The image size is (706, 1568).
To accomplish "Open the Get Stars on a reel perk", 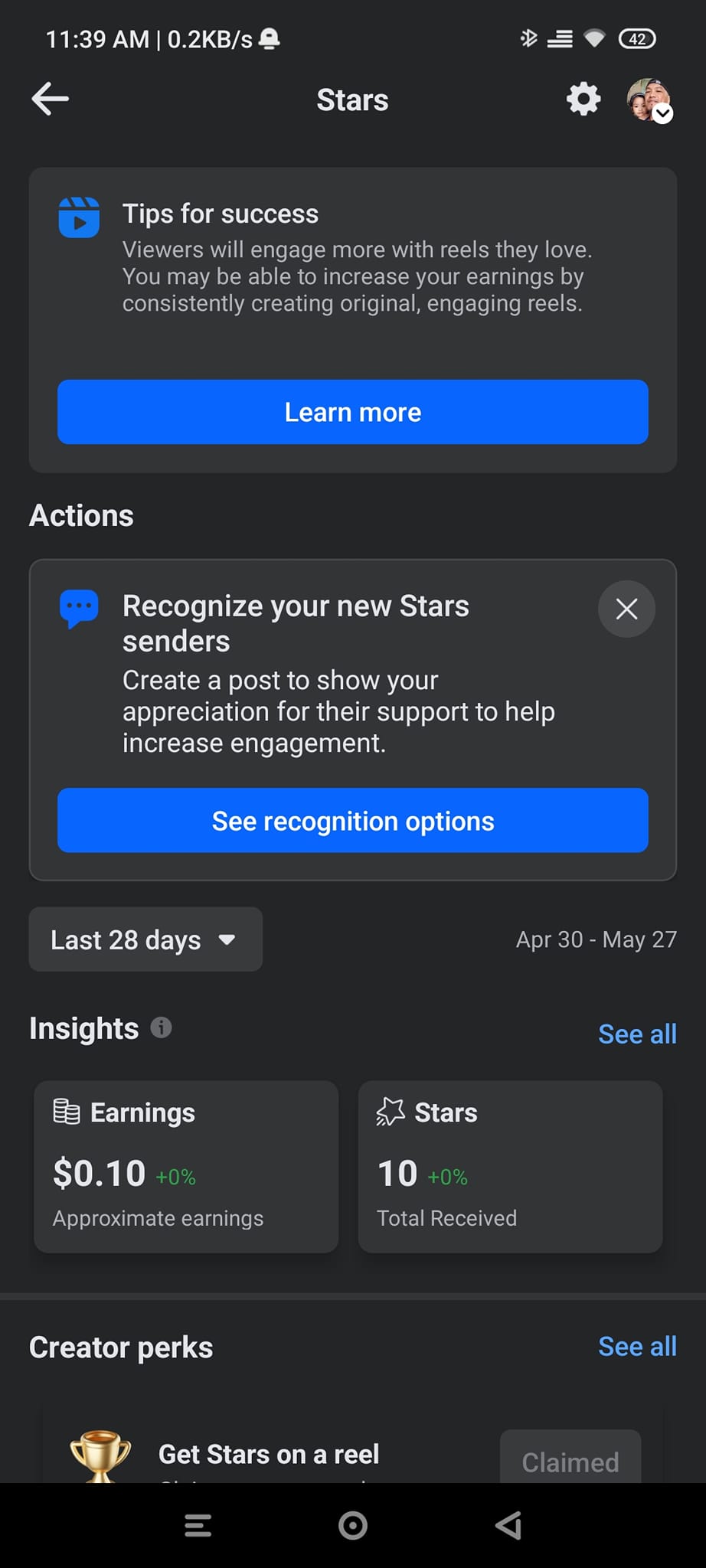I will click(x=269, y=1454).
